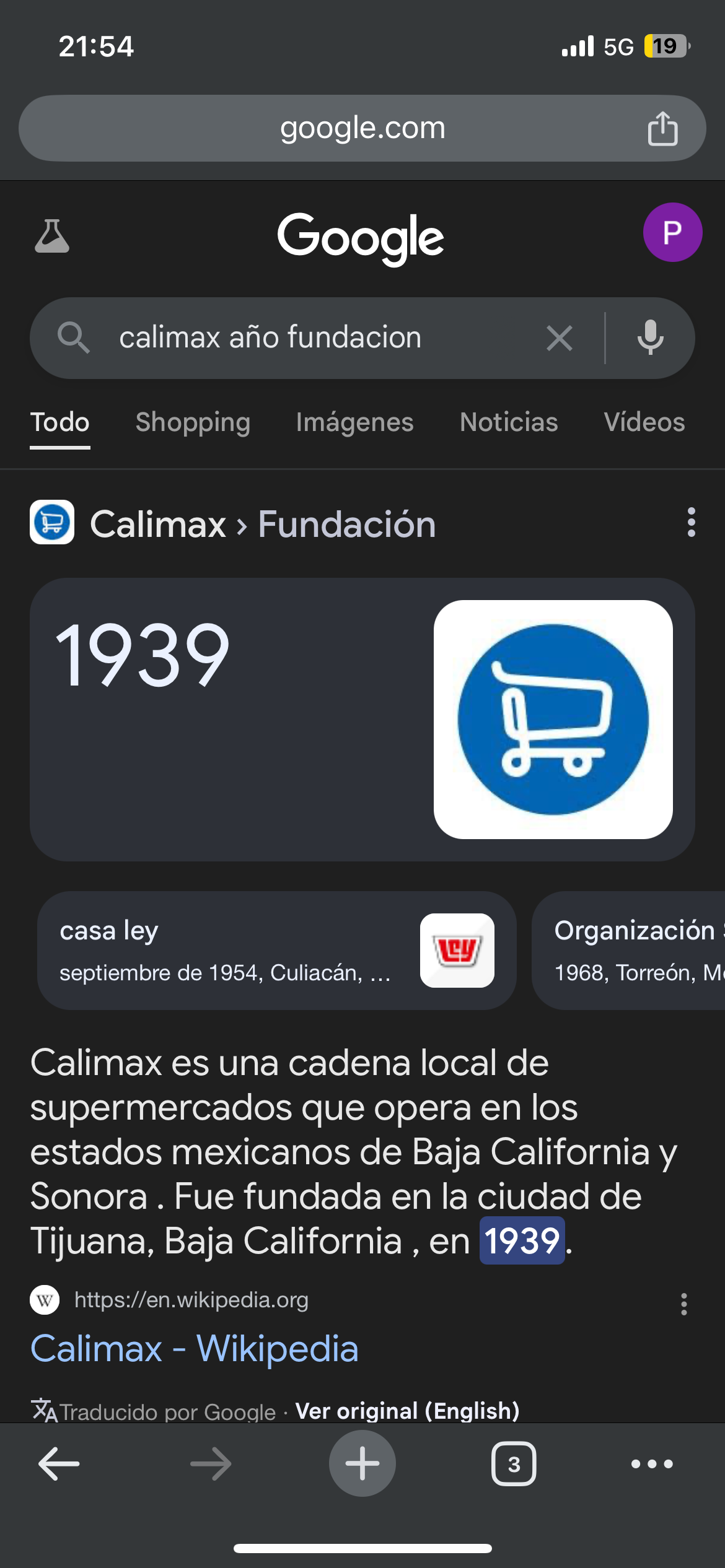Image resolution: width=725 pixels, height=1568 pixels.
Task: Open the overflow menu beside Calimax Fundación
Action: [x=691, y=522]
